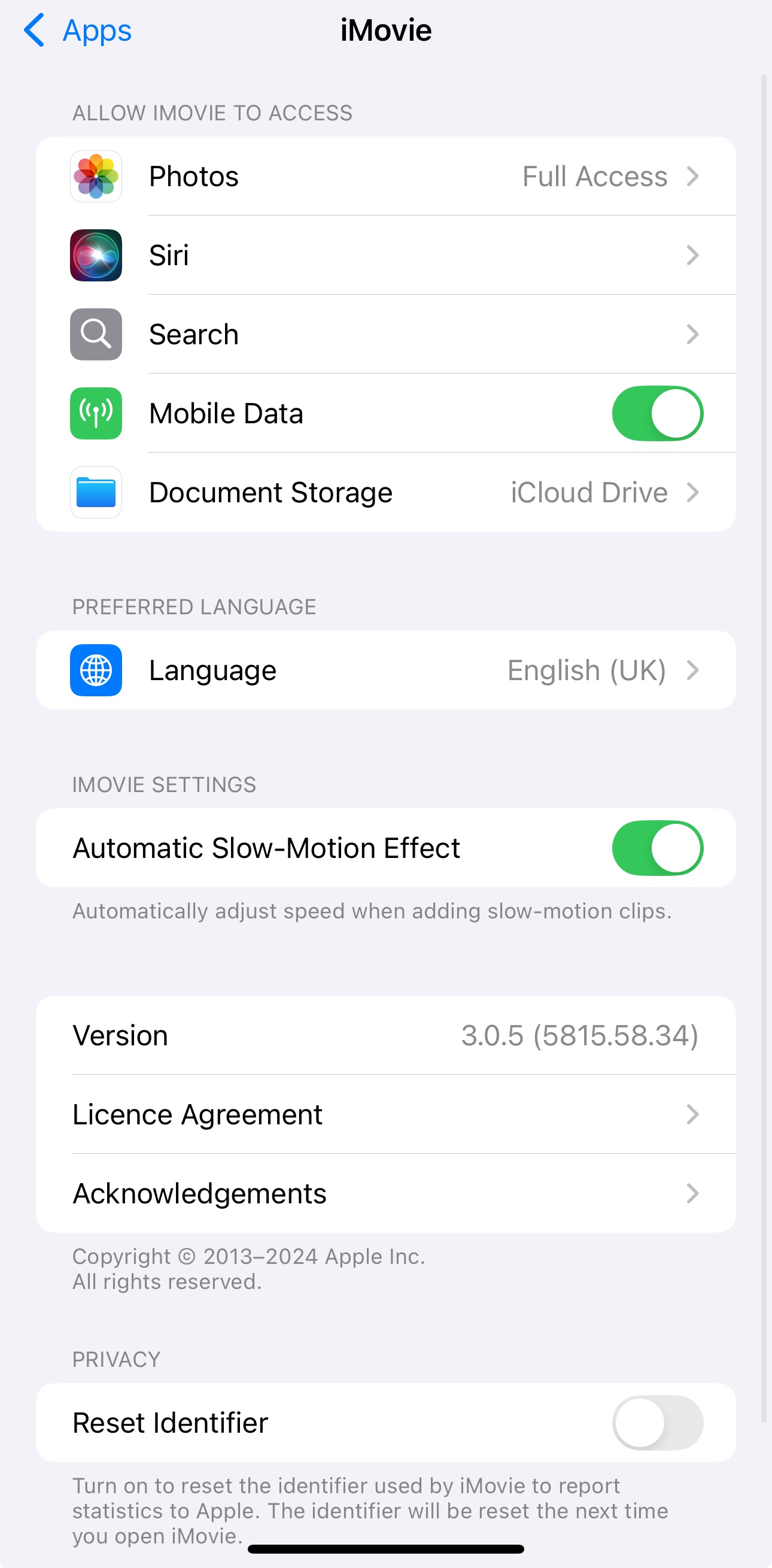This screenshot has width=772, height=1568.
Task: Open the Siri settings row
Action: 385,256
